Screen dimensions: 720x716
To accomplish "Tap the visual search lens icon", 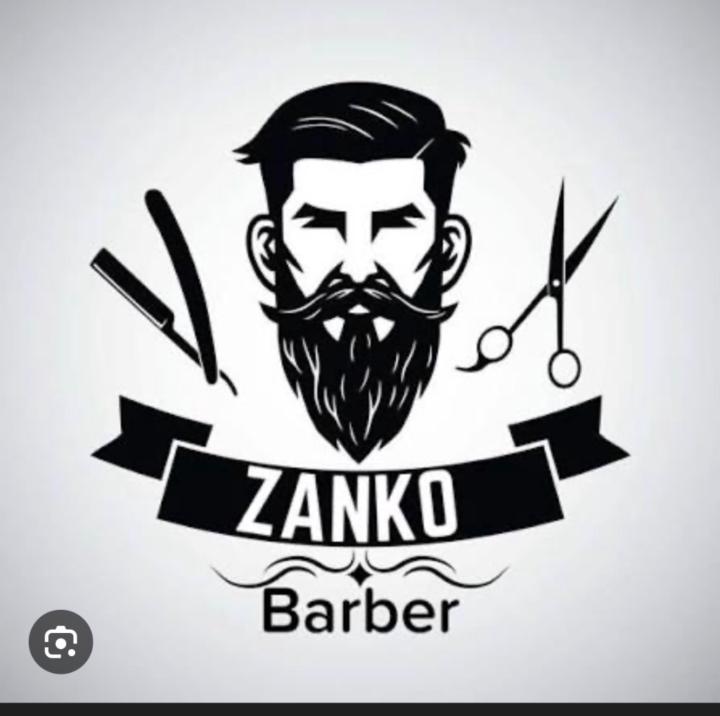I will (x=61, y=641).
